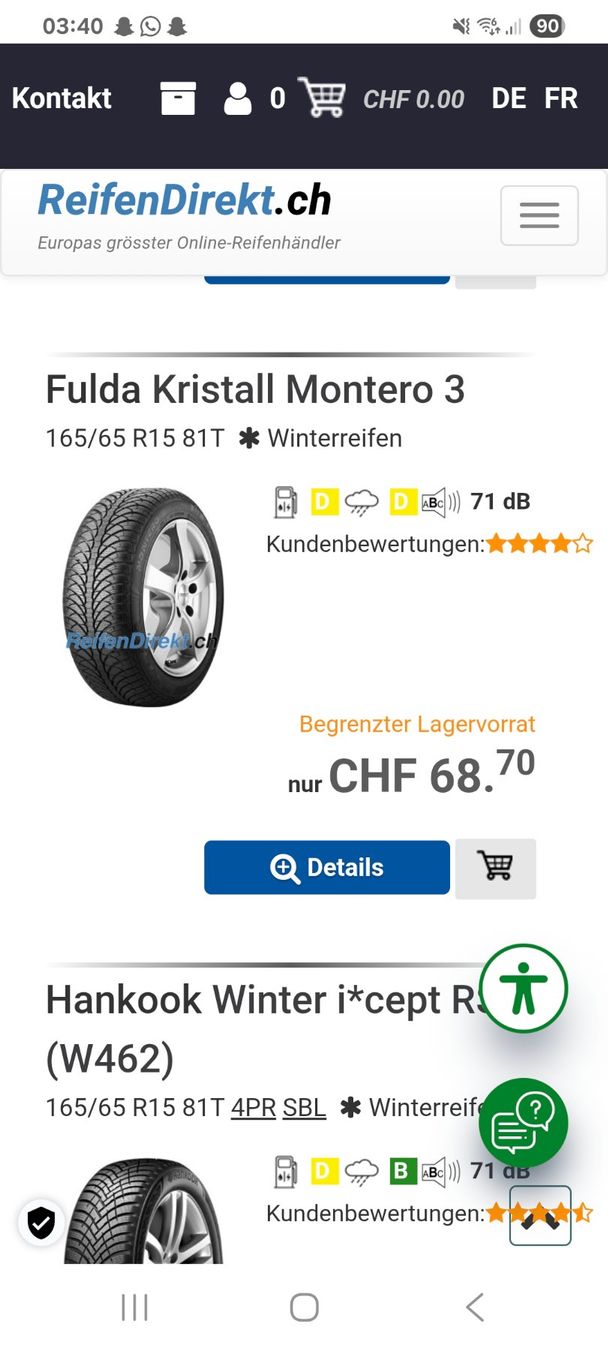Open Fulda Kristall Montero 3 product title
The width and height of the screenshot is (608, 1350).
tap(255, 390)
